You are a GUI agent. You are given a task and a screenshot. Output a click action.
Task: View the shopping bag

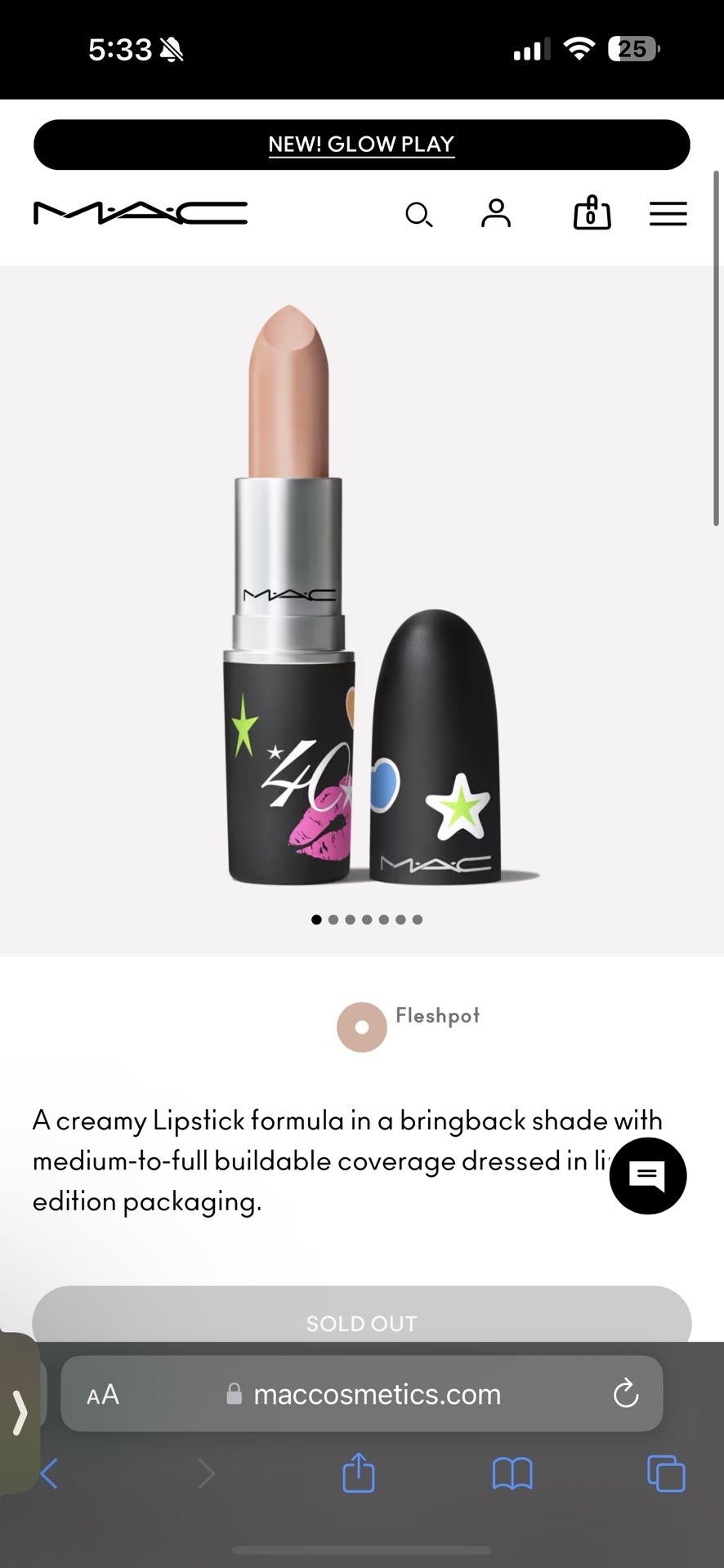click(x=592, y=214)
